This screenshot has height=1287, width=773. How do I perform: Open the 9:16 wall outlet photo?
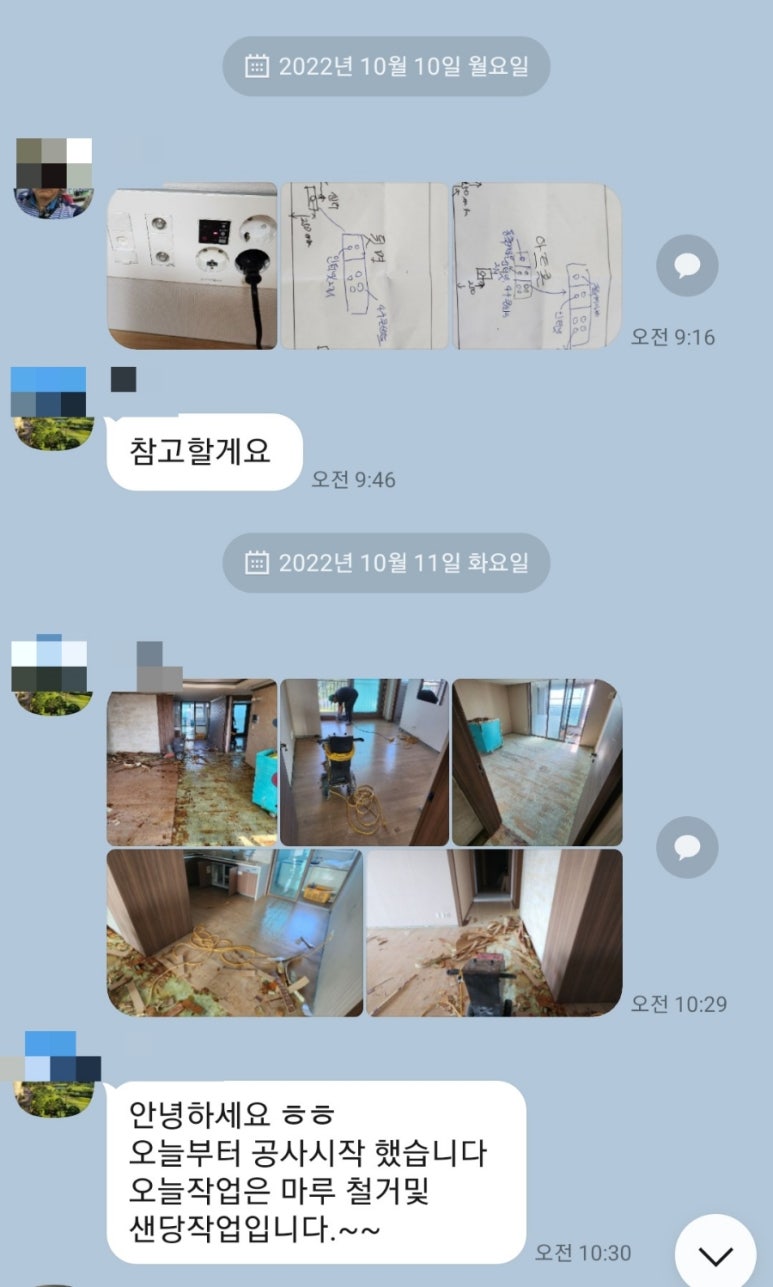click(x=192, y=266)
